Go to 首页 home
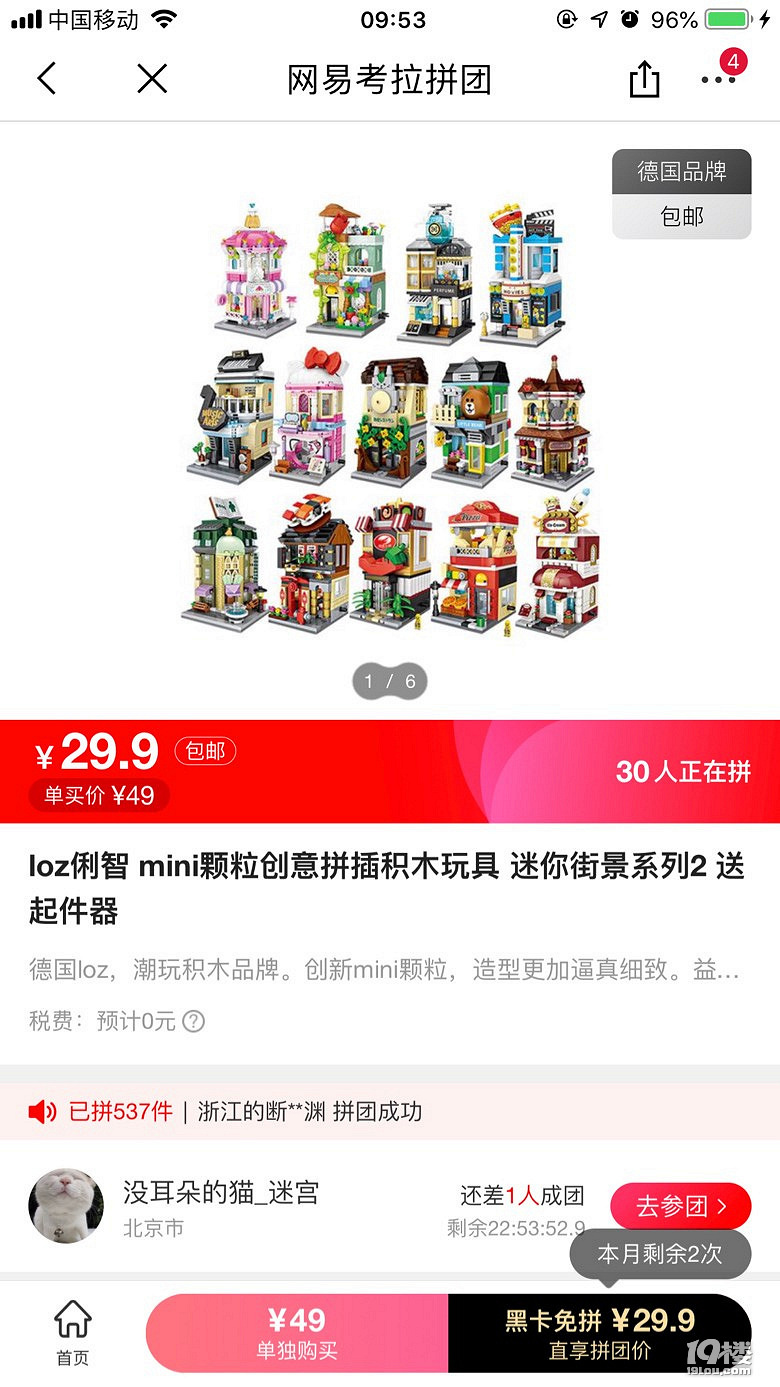 click(x=72, y=1333)
